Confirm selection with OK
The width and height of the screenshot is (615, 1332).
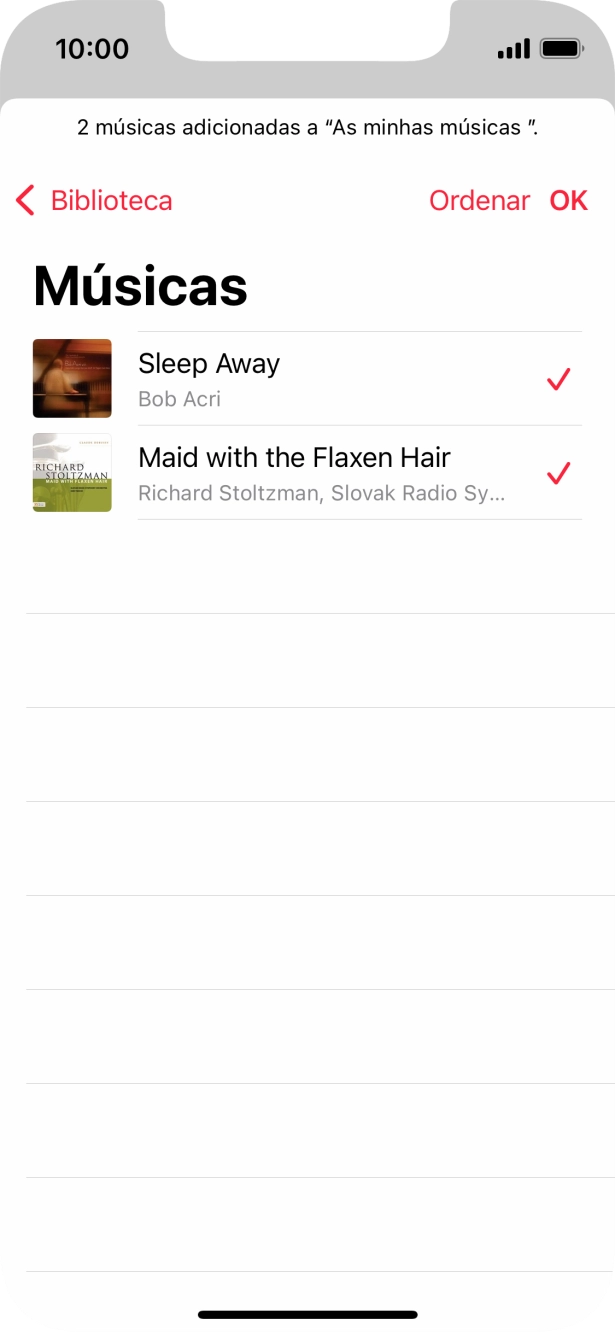point(568,201)
